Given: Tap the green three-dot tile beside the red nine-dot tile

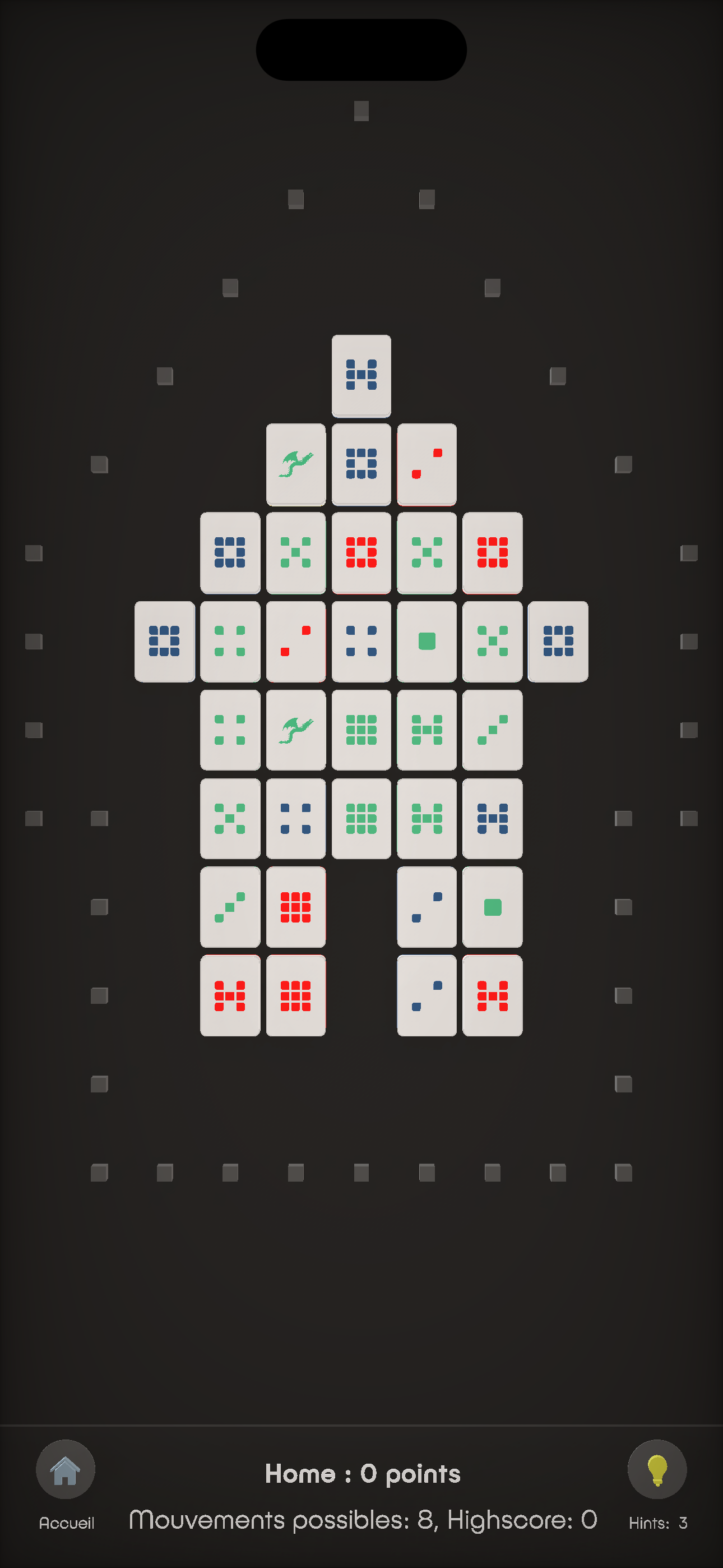Looking at the screenshot, I should (x=230, y=907).
